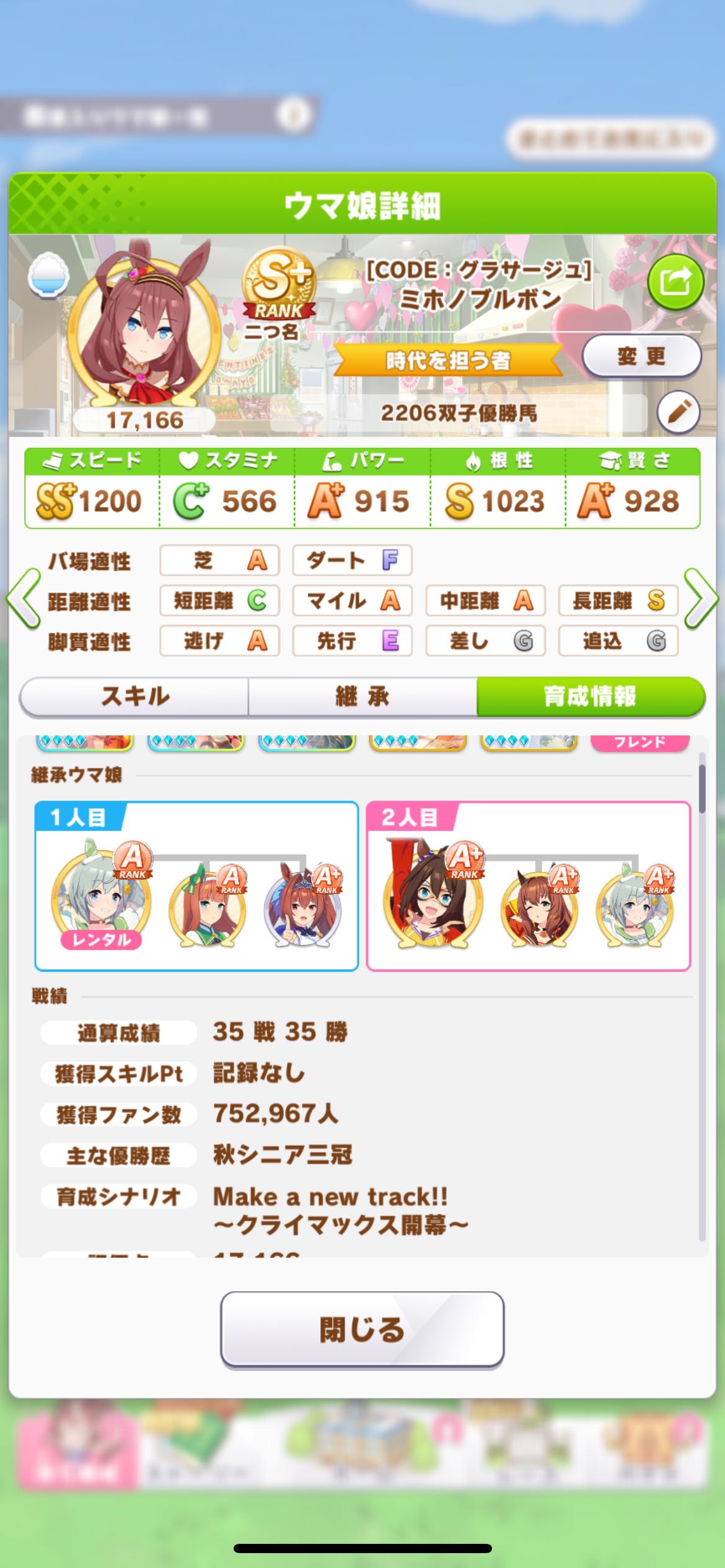Viewport: 725px width, 1568px height.
Task: Tap the rice ball icon beside portrait
Action: (48, 275)
